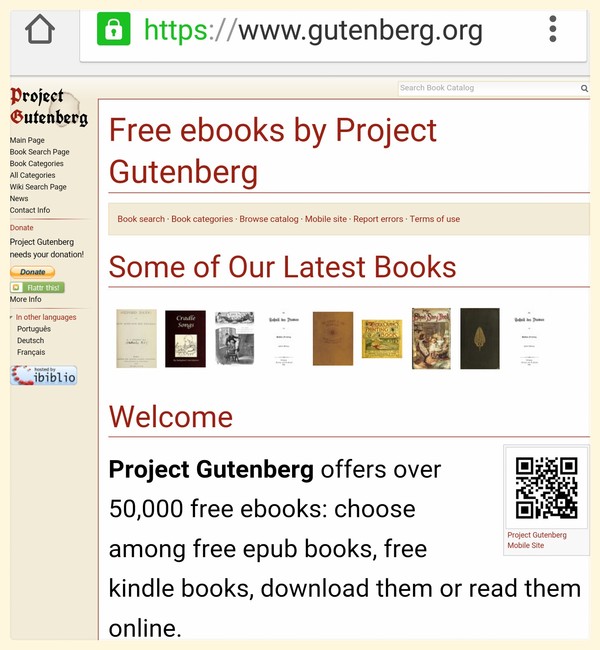Tap the Flattr this button
The height and width of the screenshot is (650, 600).
(x=37, y=287)
